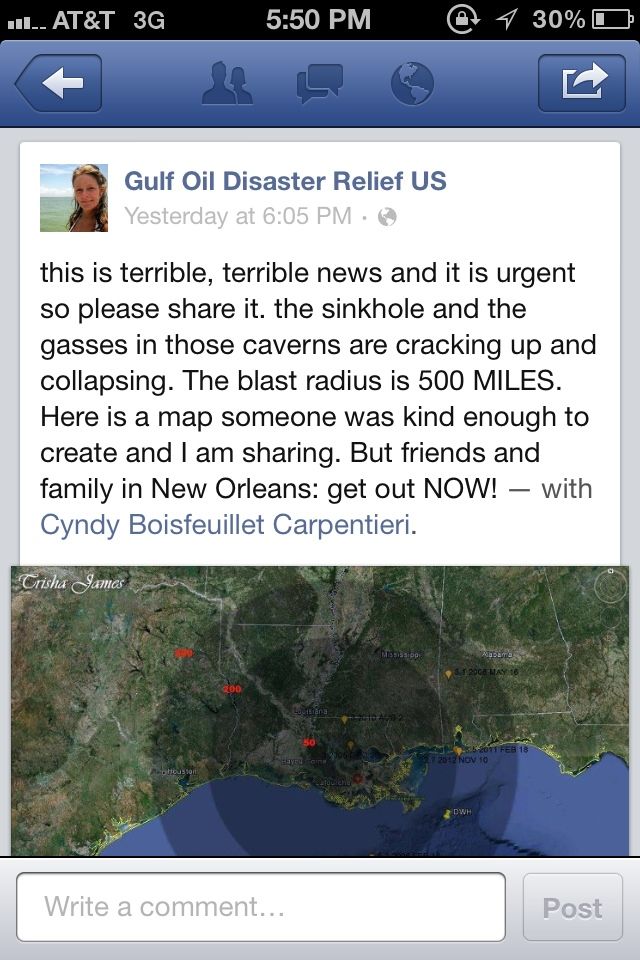Tap the Post button

572,907
